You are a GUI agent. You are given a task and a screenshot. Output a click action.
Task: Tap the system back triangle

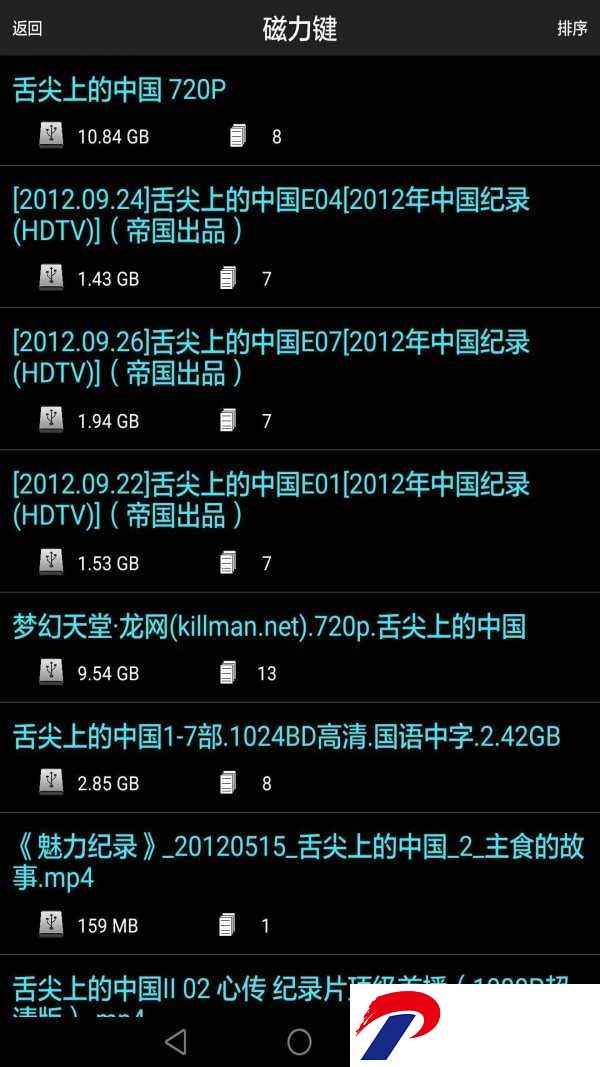pyautogui.click(x=176, y=1041)
